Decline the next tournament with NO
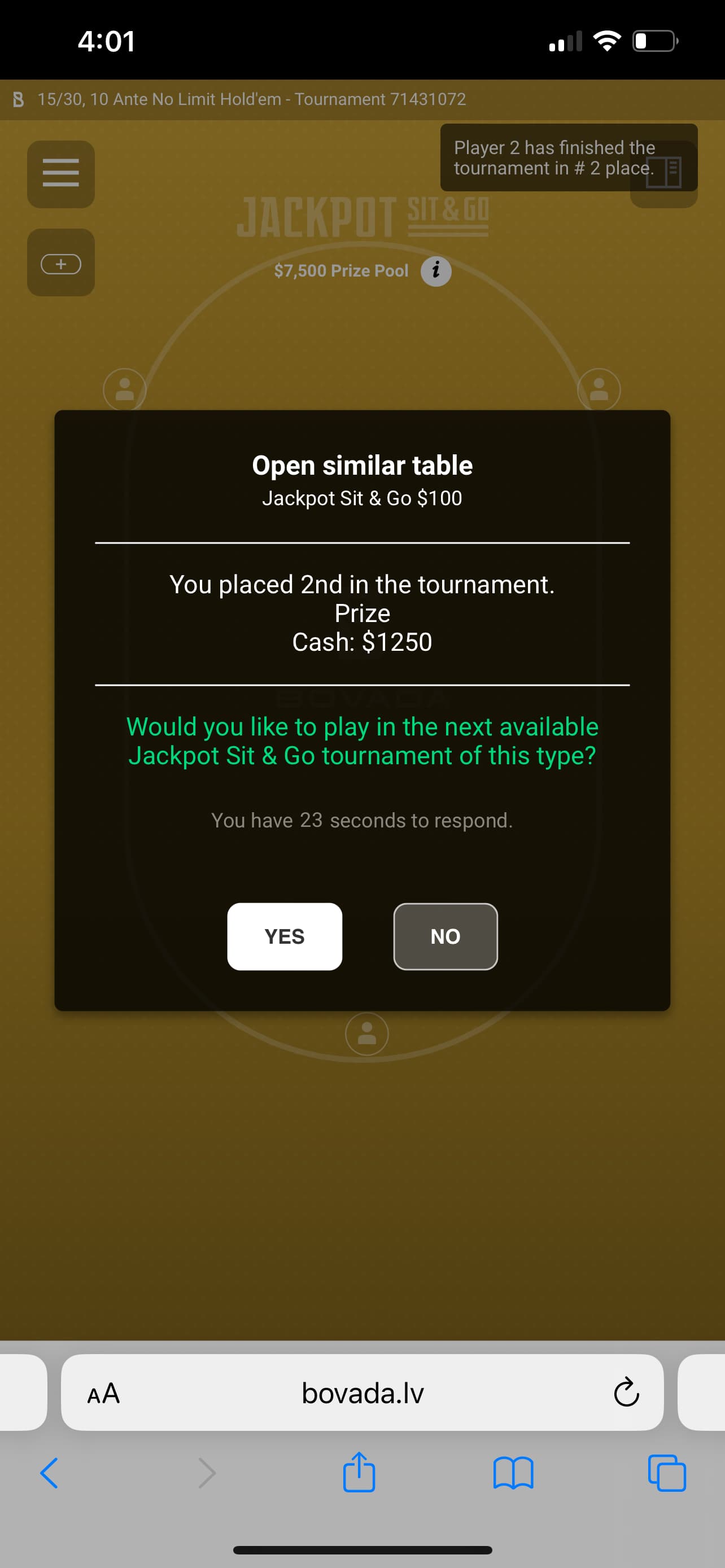Viewport: 725px width, 1568px height. [x=445, y=936]
